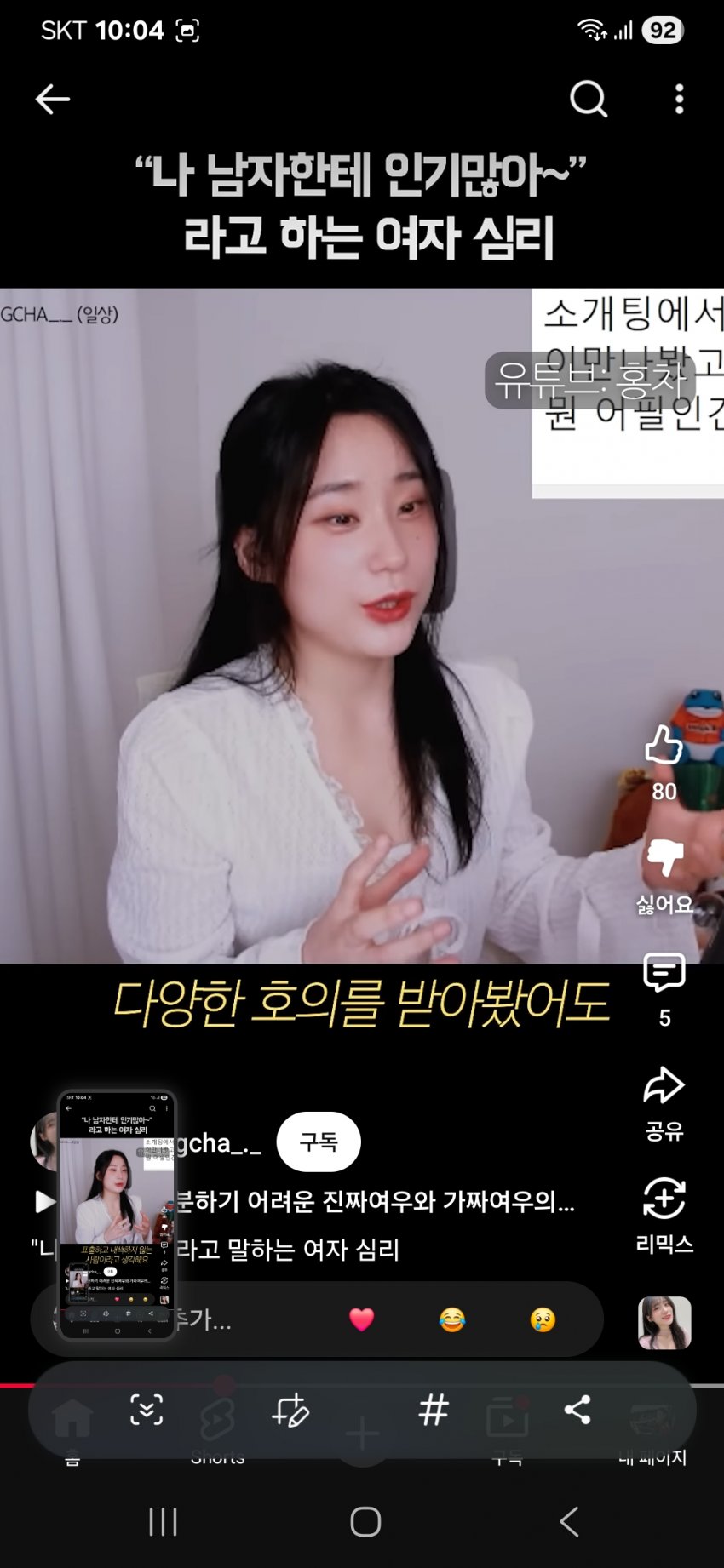Add a hashtag tag to screenshot
This screenshot has height=1568, width=724.
434,1411
